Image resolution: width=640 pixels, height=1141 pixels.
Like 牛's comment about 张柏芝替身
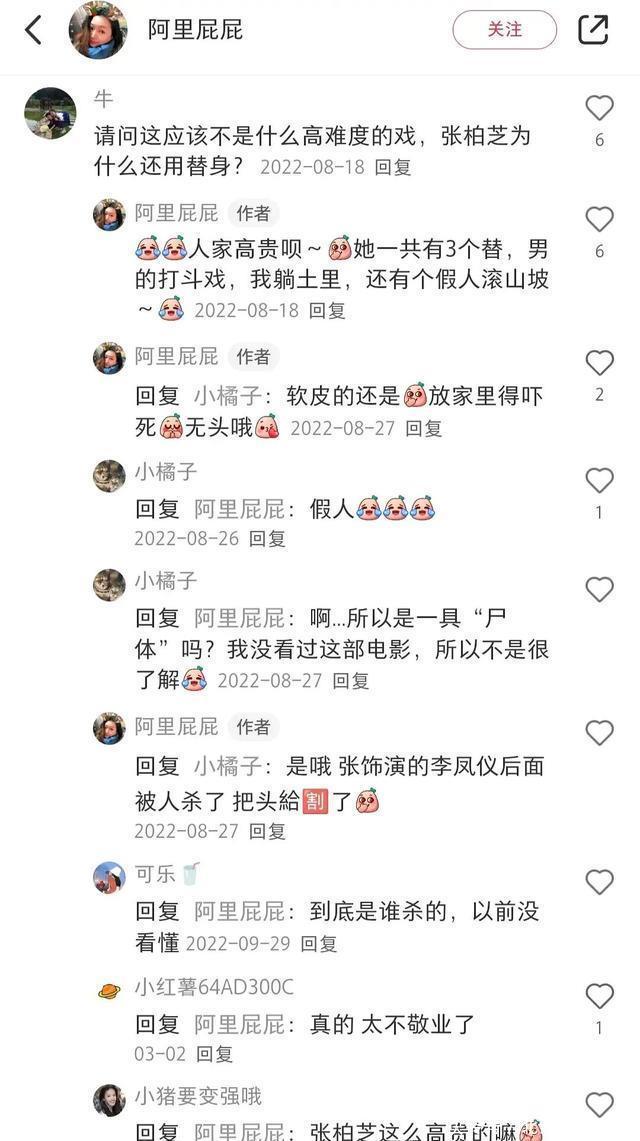point(599,108)
